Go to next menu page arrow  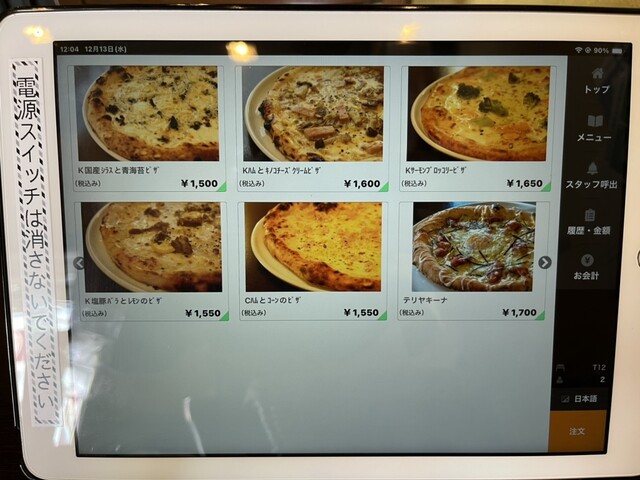point(544,262)
